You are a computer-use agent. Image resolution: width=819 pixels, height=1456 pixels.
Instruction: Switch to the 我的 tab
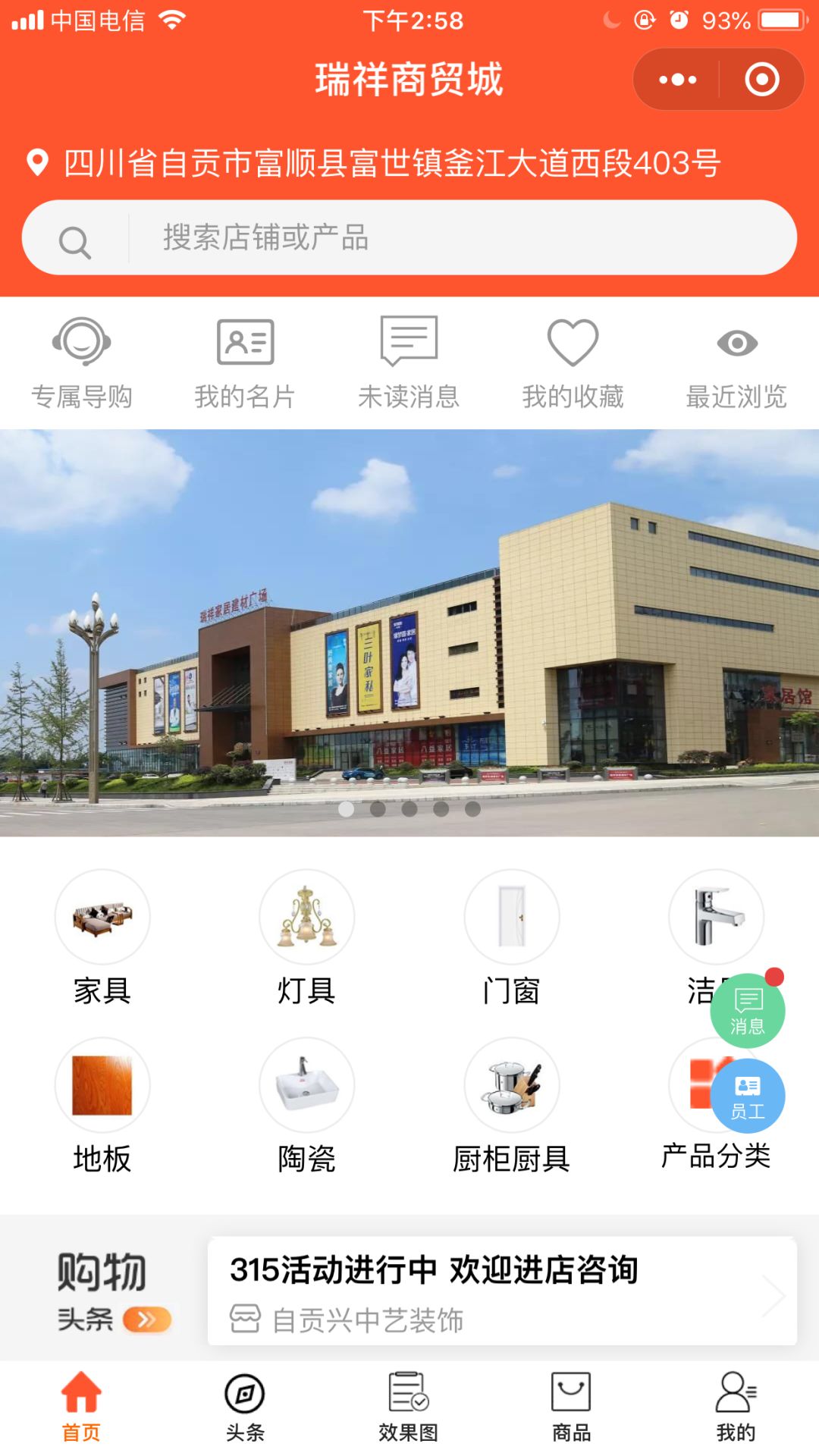(x=736, y=1406)
